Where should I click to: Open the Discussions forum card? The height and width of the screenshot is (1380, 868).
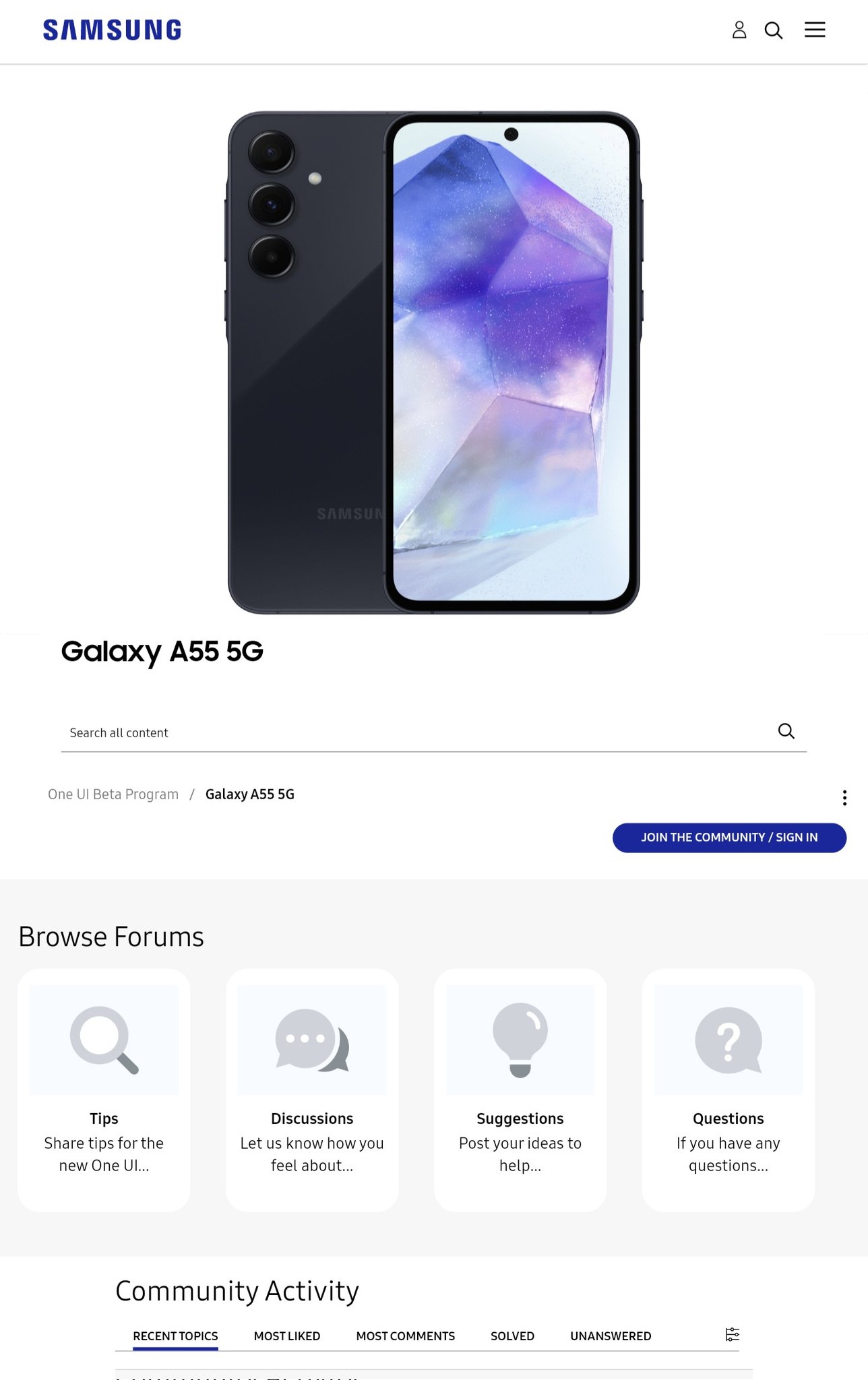click(x=312, y=1090)
